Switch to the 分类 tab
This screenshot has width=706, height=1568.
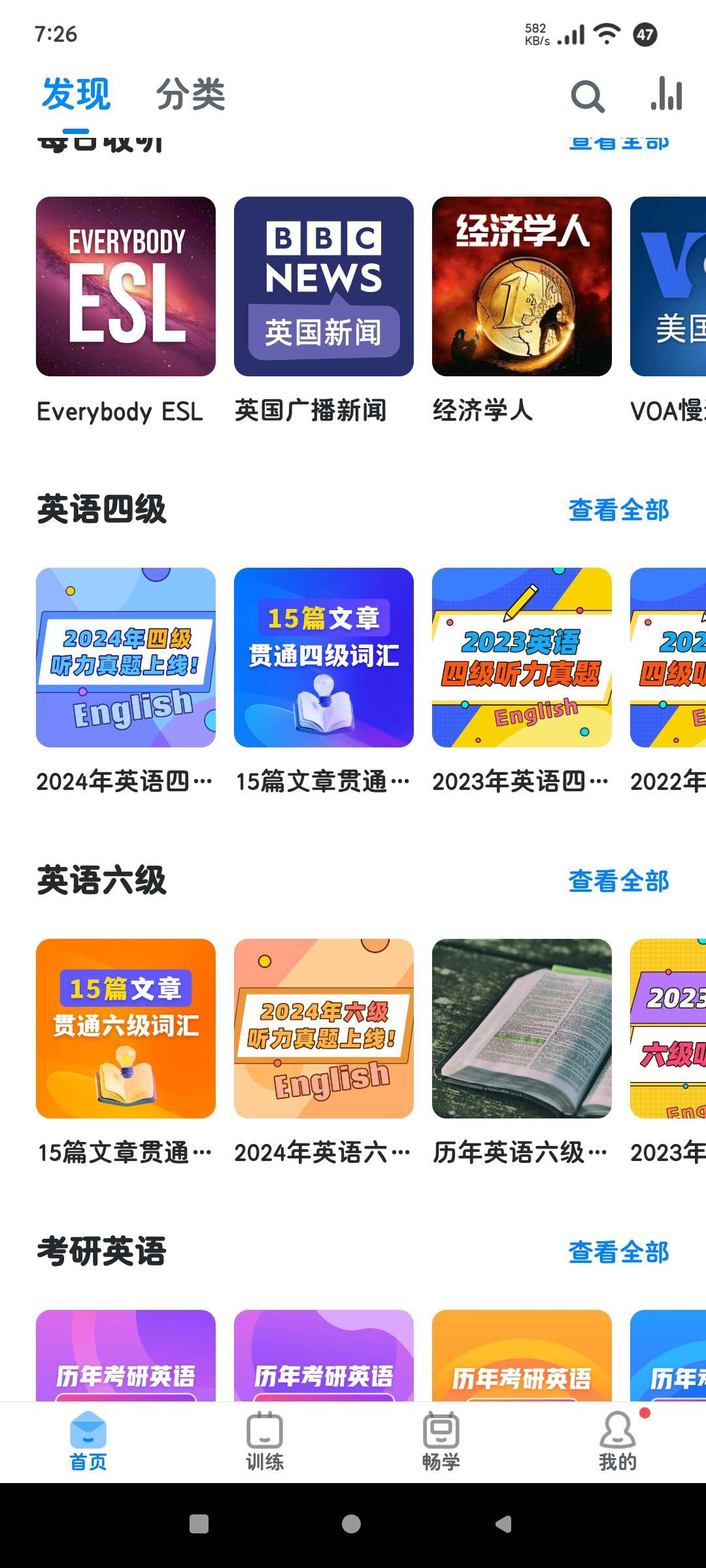tap(190, 94)
